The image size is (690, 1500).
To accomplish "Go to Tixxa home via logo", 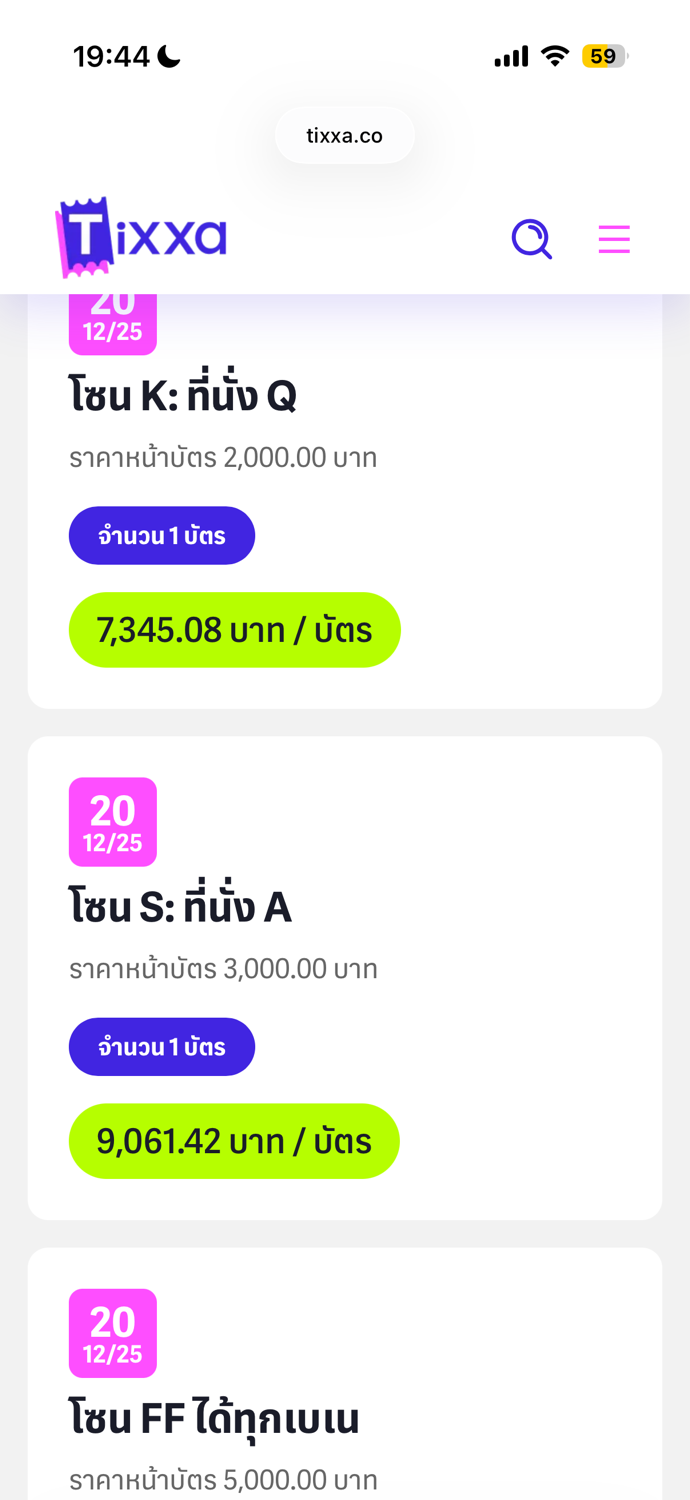I will point(142,237).
